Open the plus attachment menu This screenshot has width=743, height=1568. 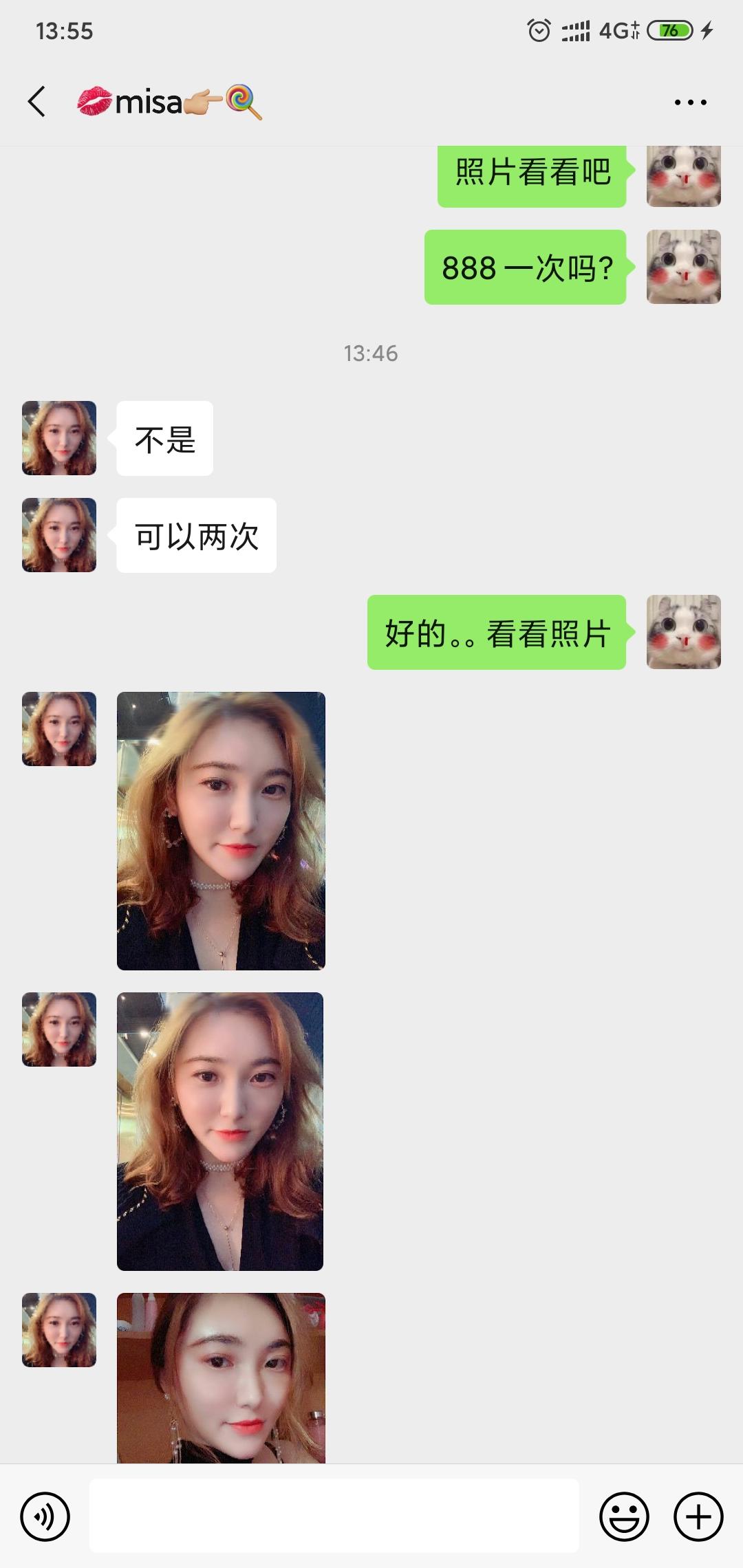coord(698,1515)
